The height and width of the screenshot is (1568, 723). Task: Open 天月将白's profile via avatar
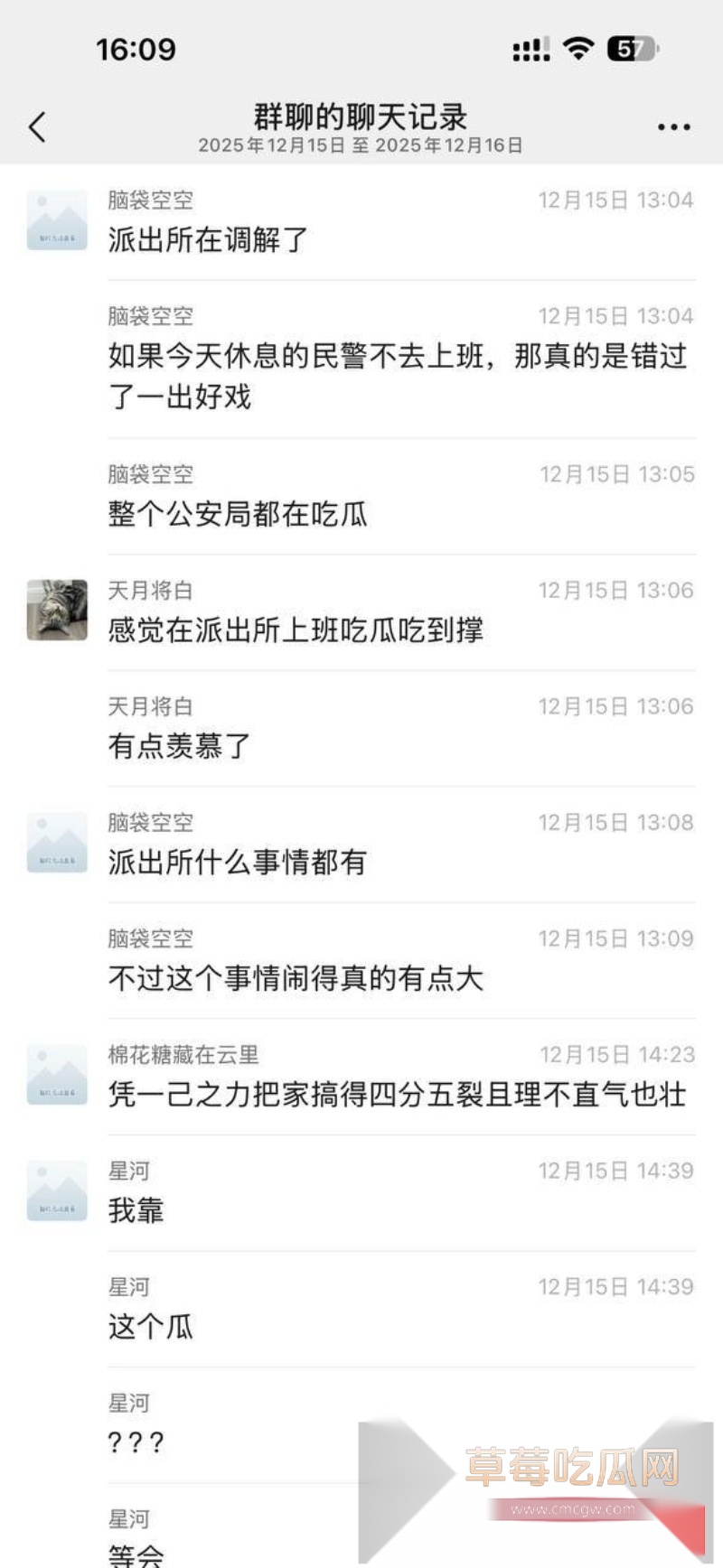tap(56, 610)
